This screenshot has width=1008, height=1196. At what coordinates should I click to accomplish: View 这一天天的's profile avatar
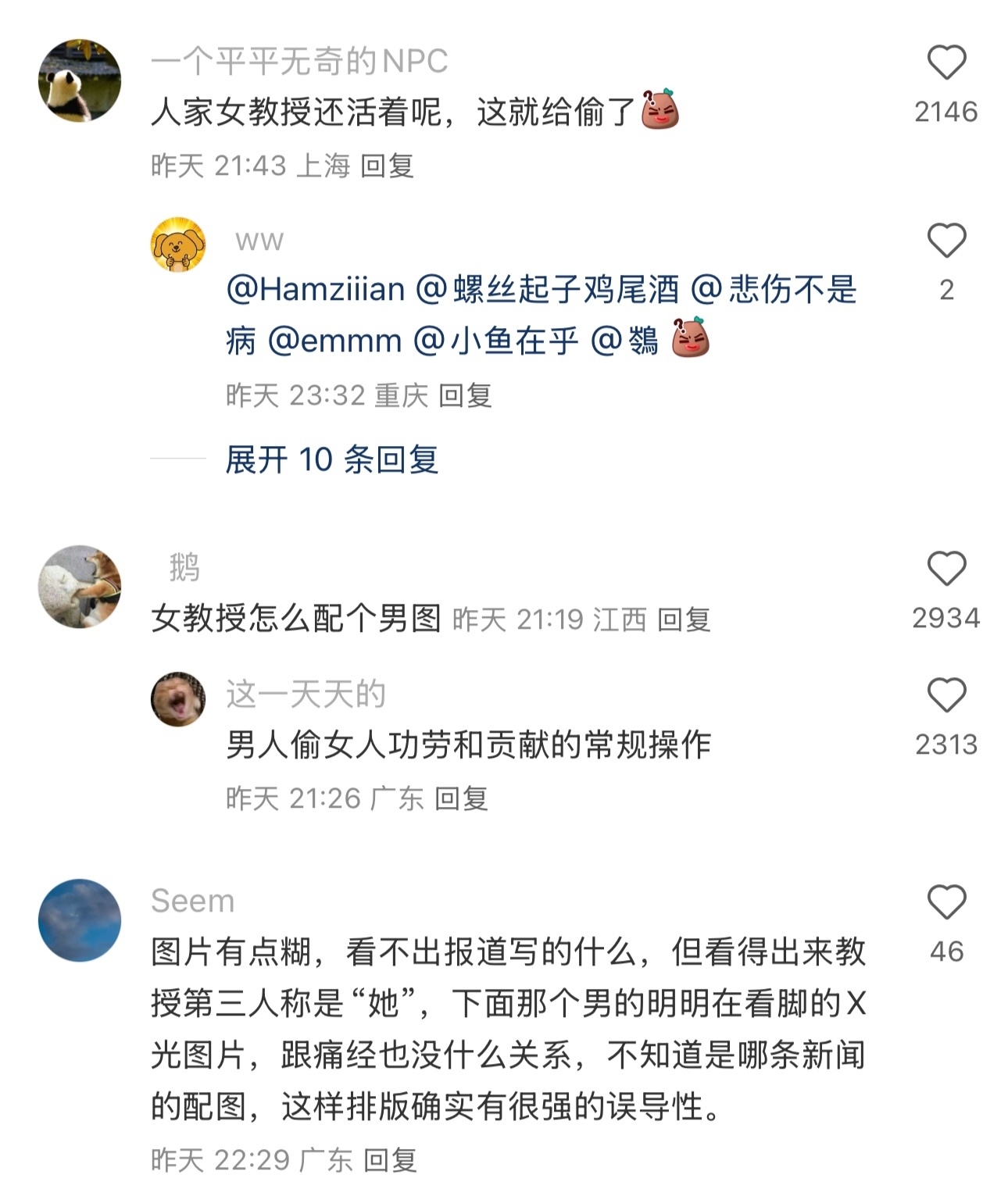click(x=178, y=699)
